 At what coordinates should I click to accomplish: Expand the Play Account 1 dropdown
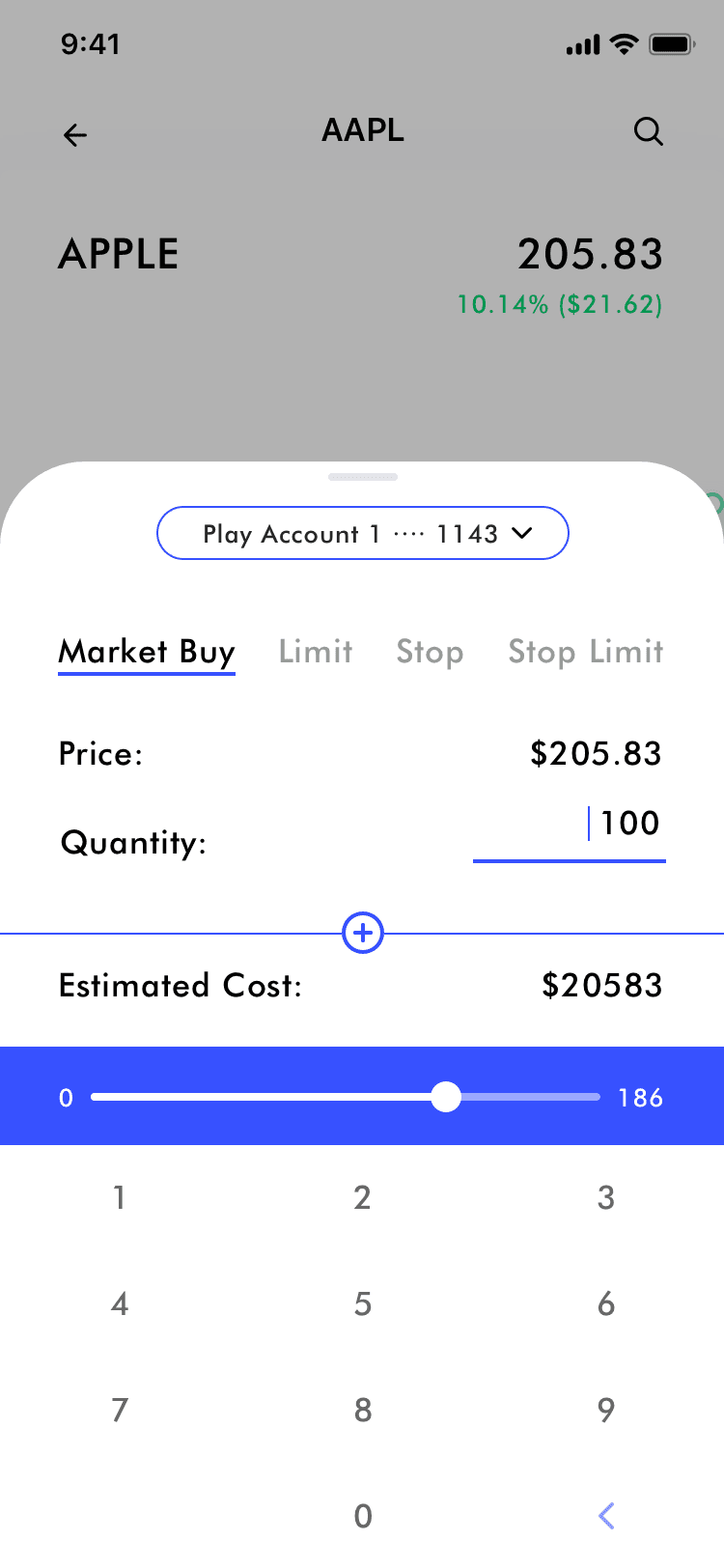(363, 534)
